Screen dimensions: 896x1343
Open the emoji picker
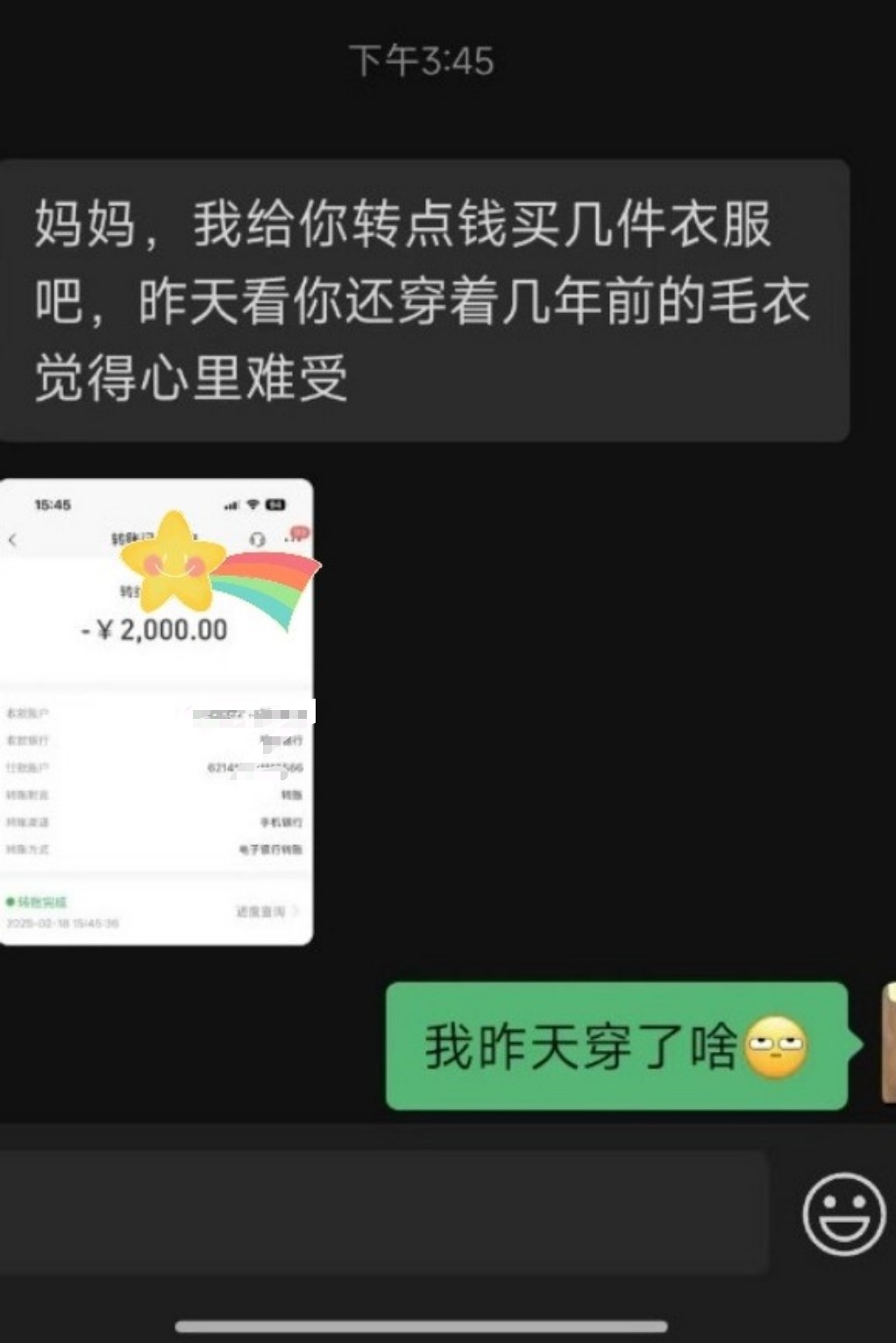pos(843,1214)
